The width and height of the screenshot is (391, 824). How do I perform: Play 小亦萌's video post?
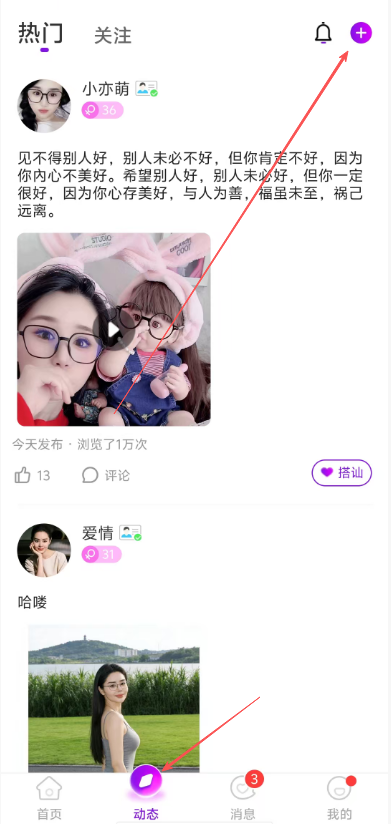114,329
